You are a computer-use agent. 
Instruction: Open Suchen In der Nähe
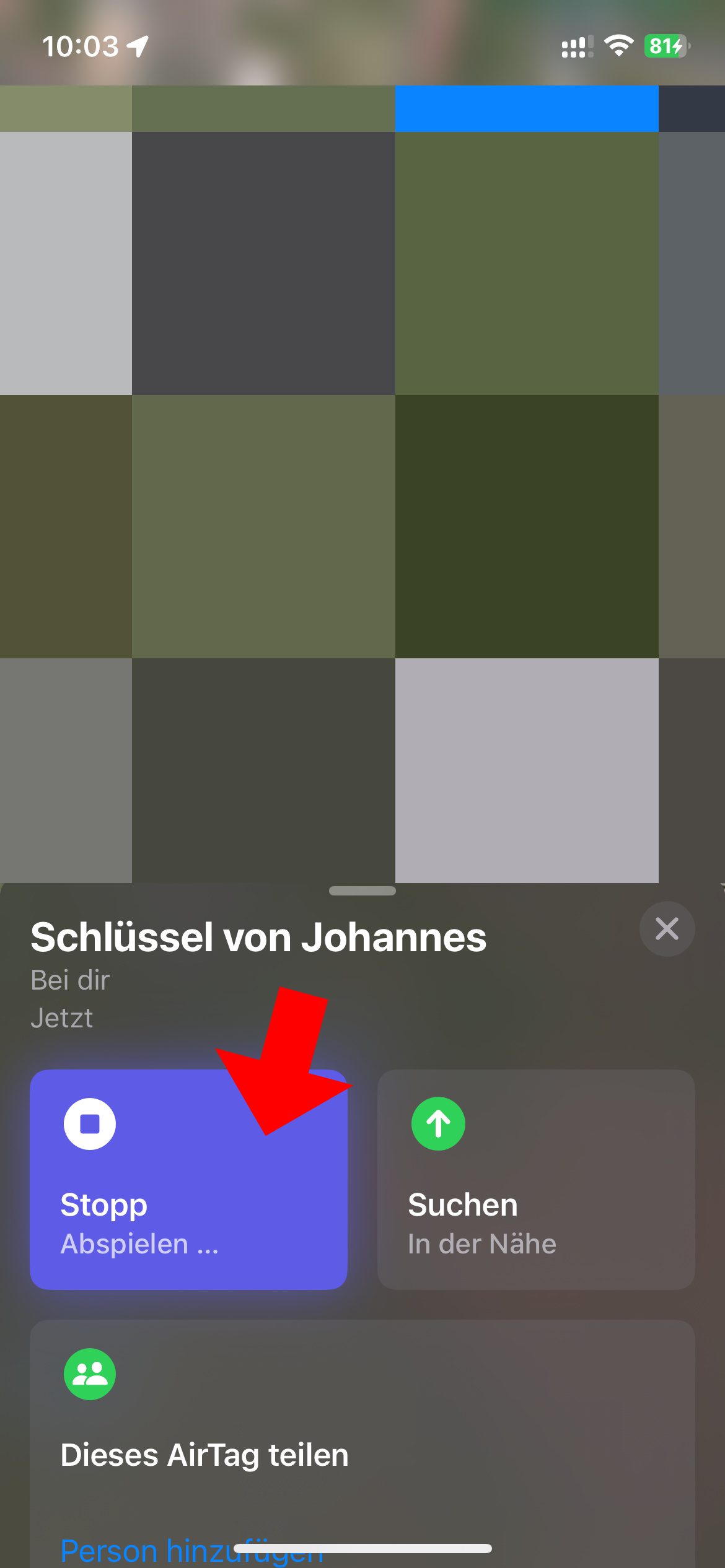535,1179
